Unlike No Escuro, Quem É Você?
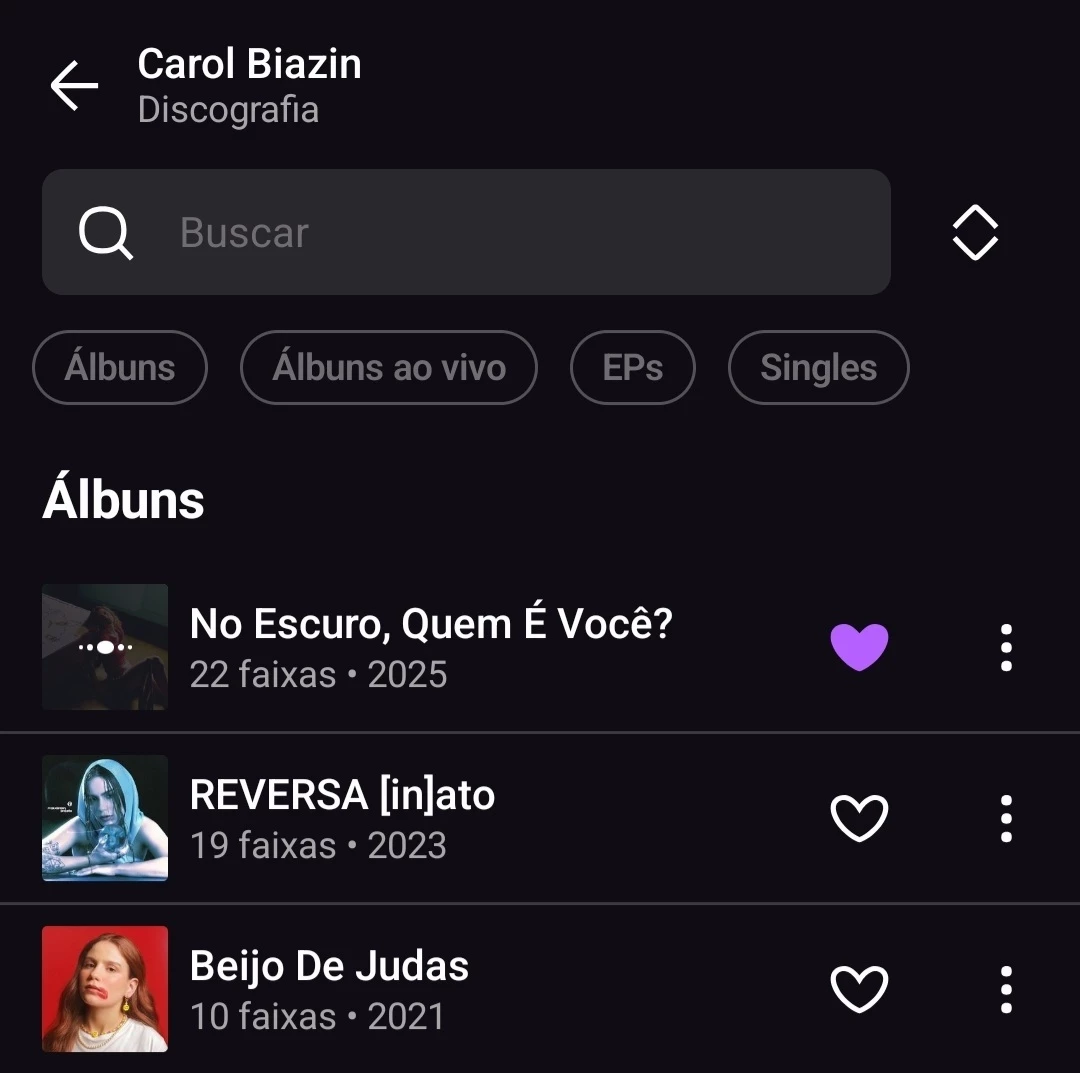This screenshot has height=1073, width=1080. 859,647
